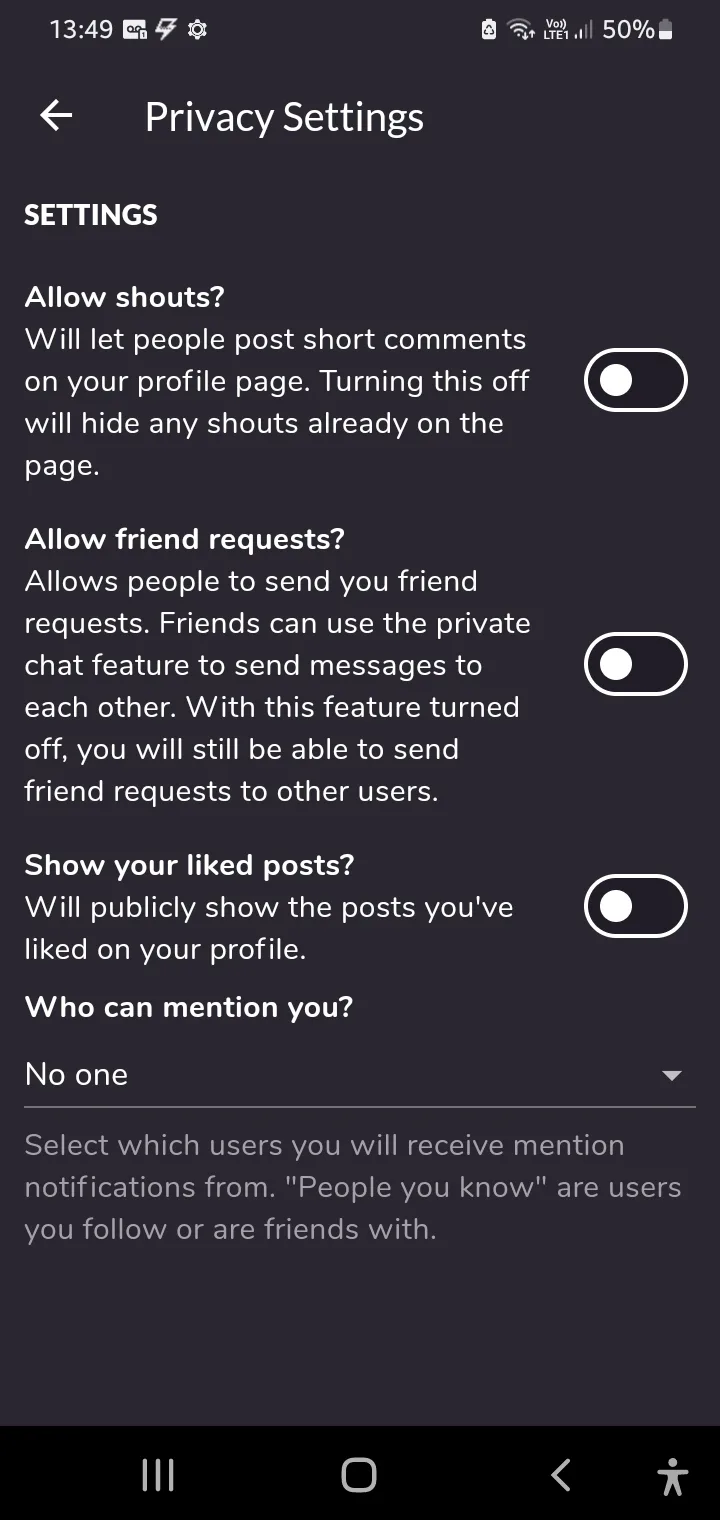
Task: Tap the system home button
Action: click(359, 1474)
